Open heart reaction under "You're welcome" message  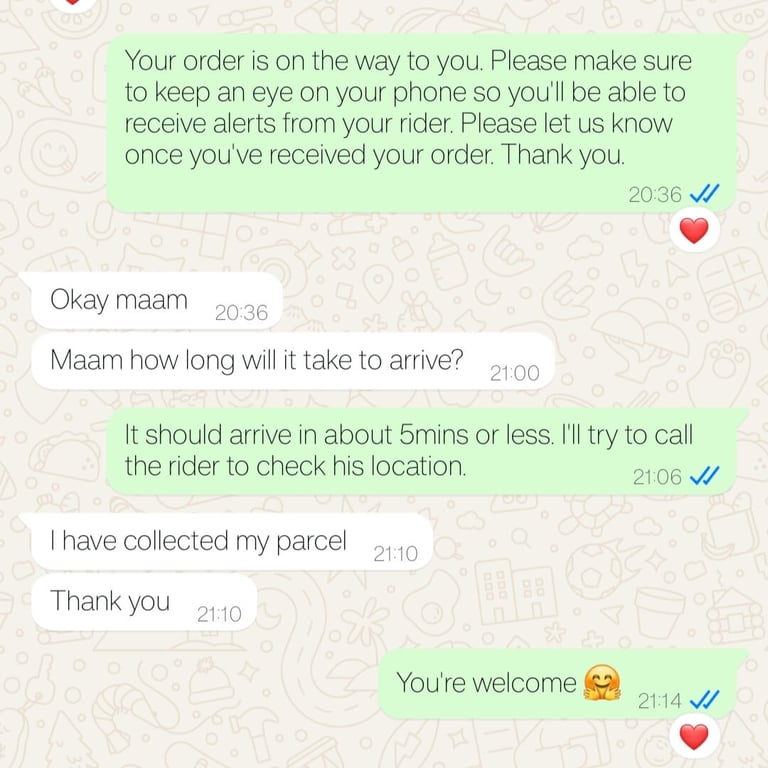pyautogui.click(x=693, y=738)
